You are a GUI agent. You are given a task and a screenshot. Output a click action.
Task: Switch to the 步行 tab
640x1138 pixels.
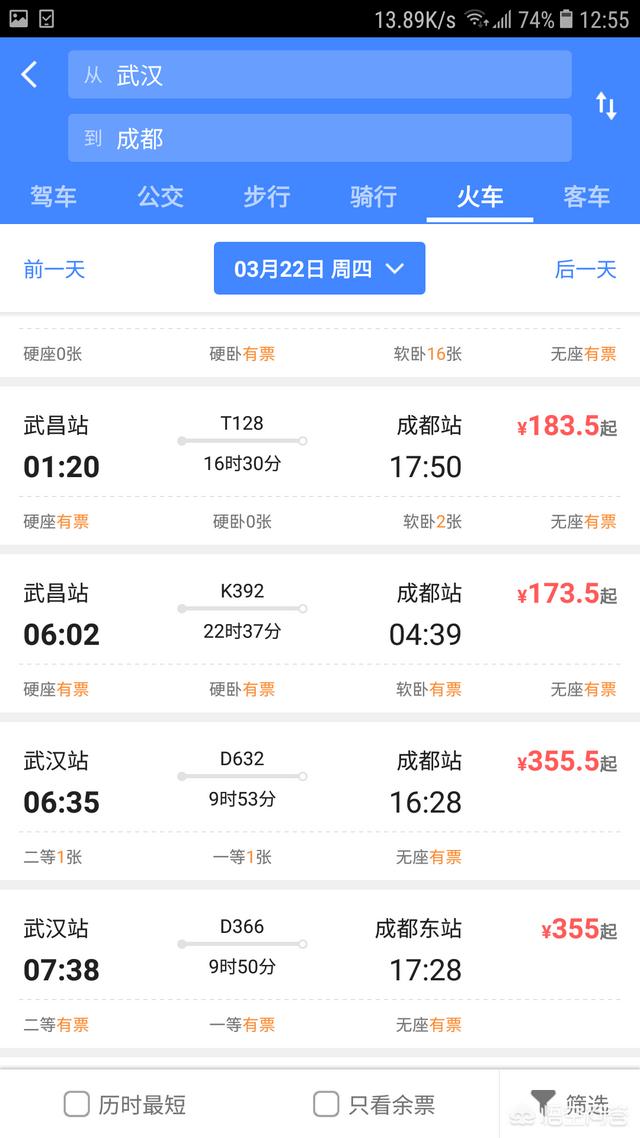266,196
